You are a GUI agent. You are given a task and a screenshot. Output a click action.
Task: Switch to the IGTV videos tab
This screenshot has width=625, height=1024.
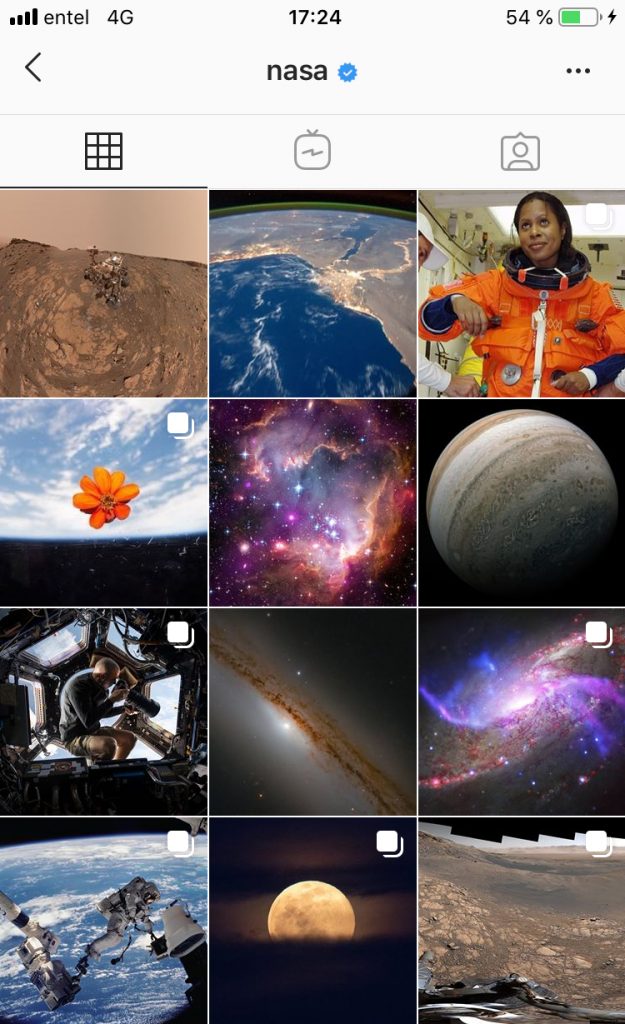312,152
